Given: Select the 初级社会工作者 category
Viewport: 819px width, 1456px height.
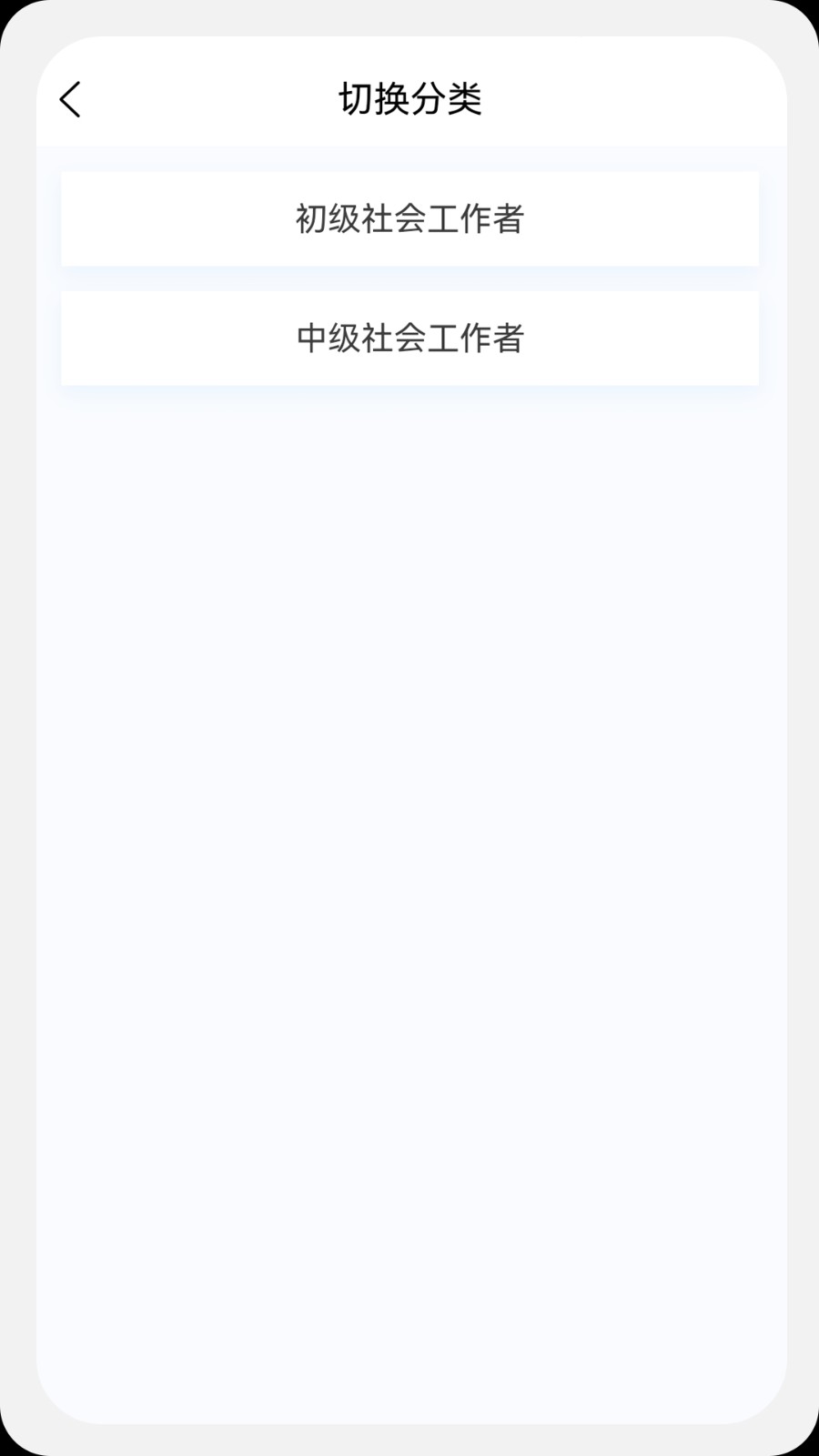Looking at the screenshot, I should (x=409, y=219).
